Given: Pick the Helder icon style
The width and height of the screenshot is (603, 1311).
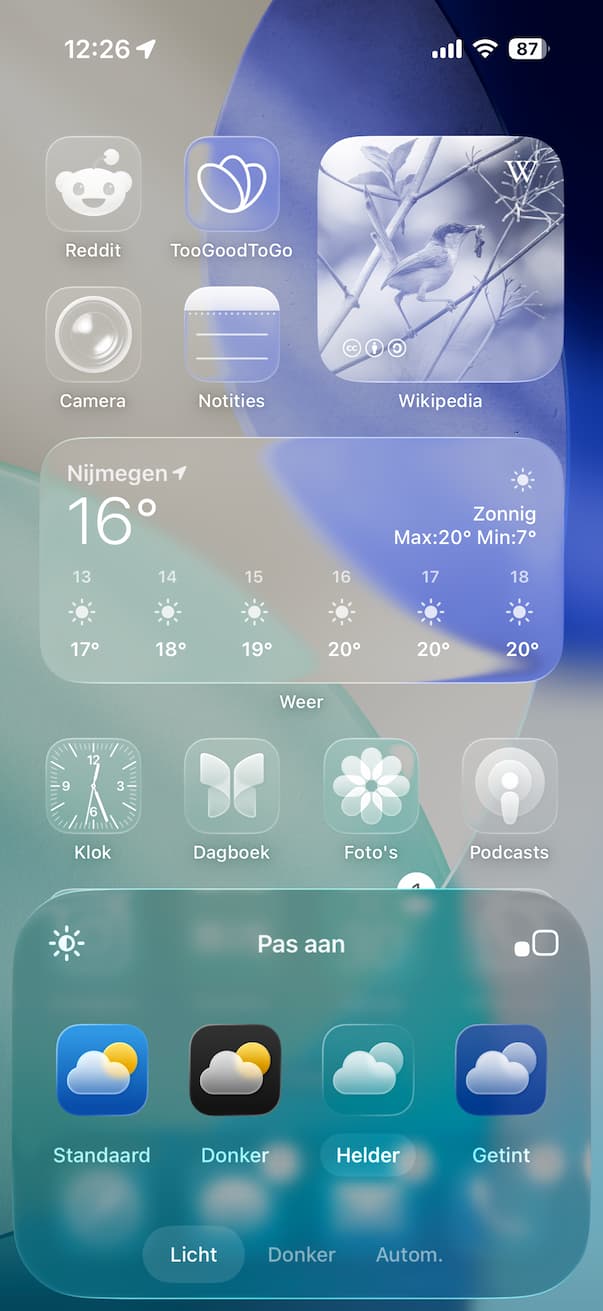Looking at the screenshot, I should [x=368, y=1069].
